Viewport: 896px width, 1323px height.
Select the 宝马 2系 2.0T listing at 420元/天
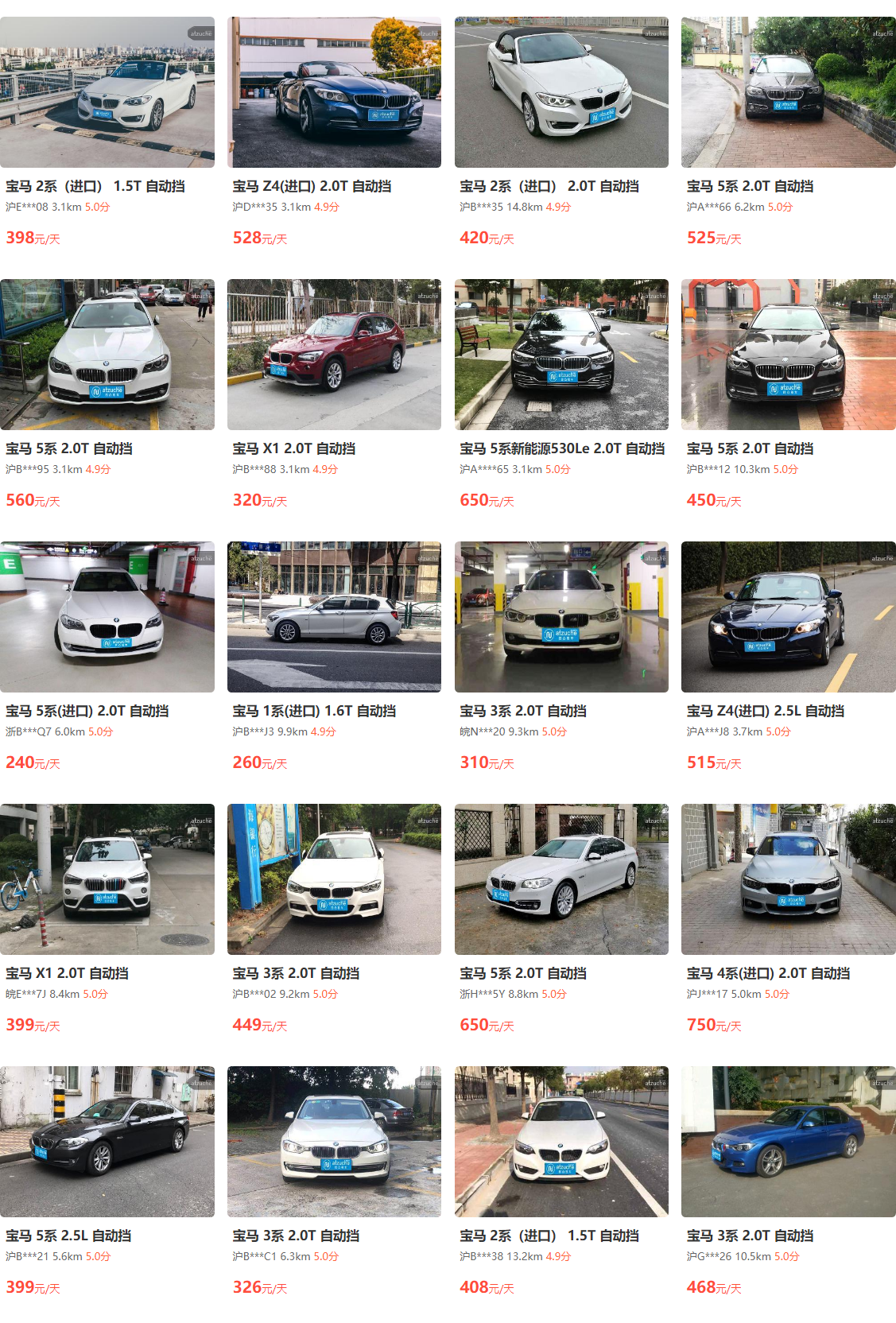pyautogui.click(x=561, y=92)
